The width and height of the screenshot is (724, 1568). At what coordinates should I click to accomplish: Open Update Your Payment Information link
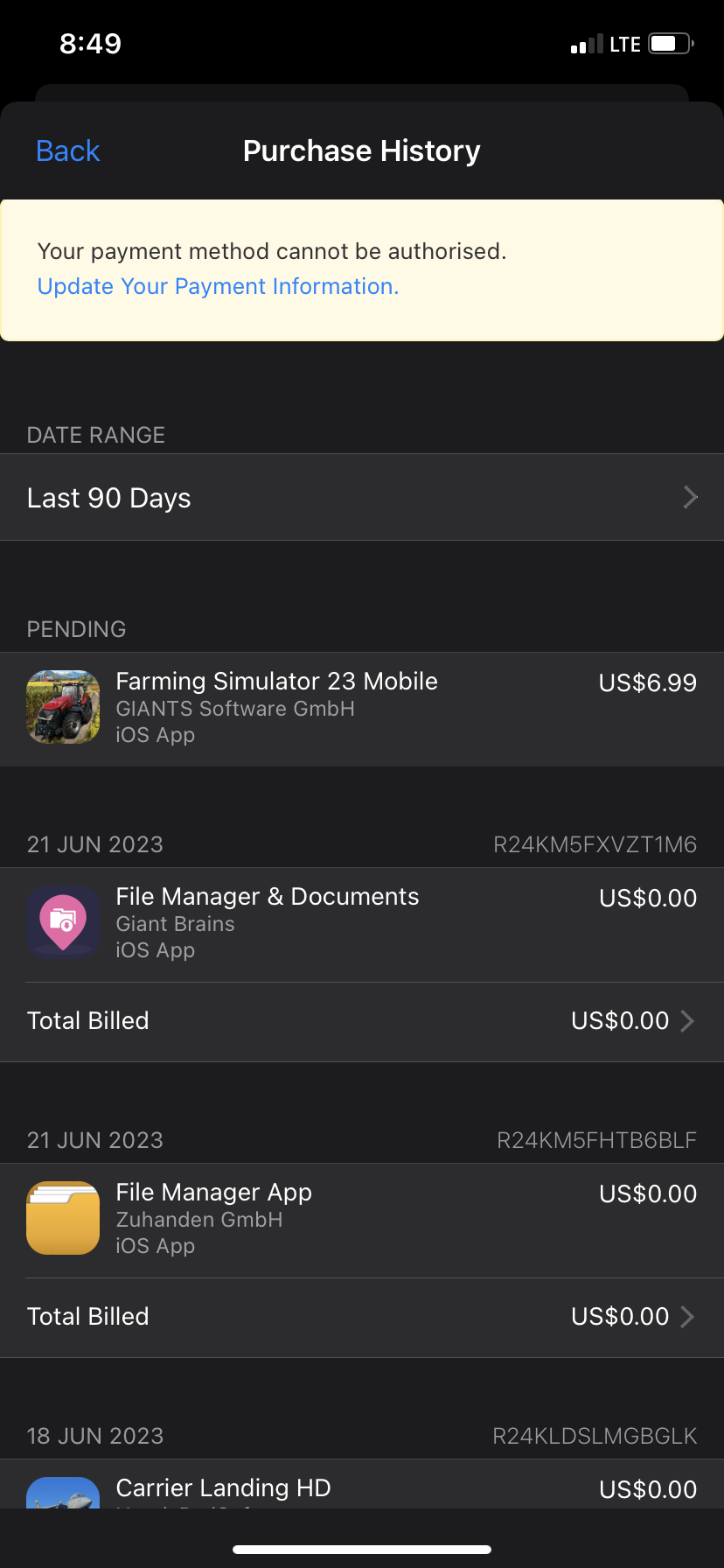[218, 287]
